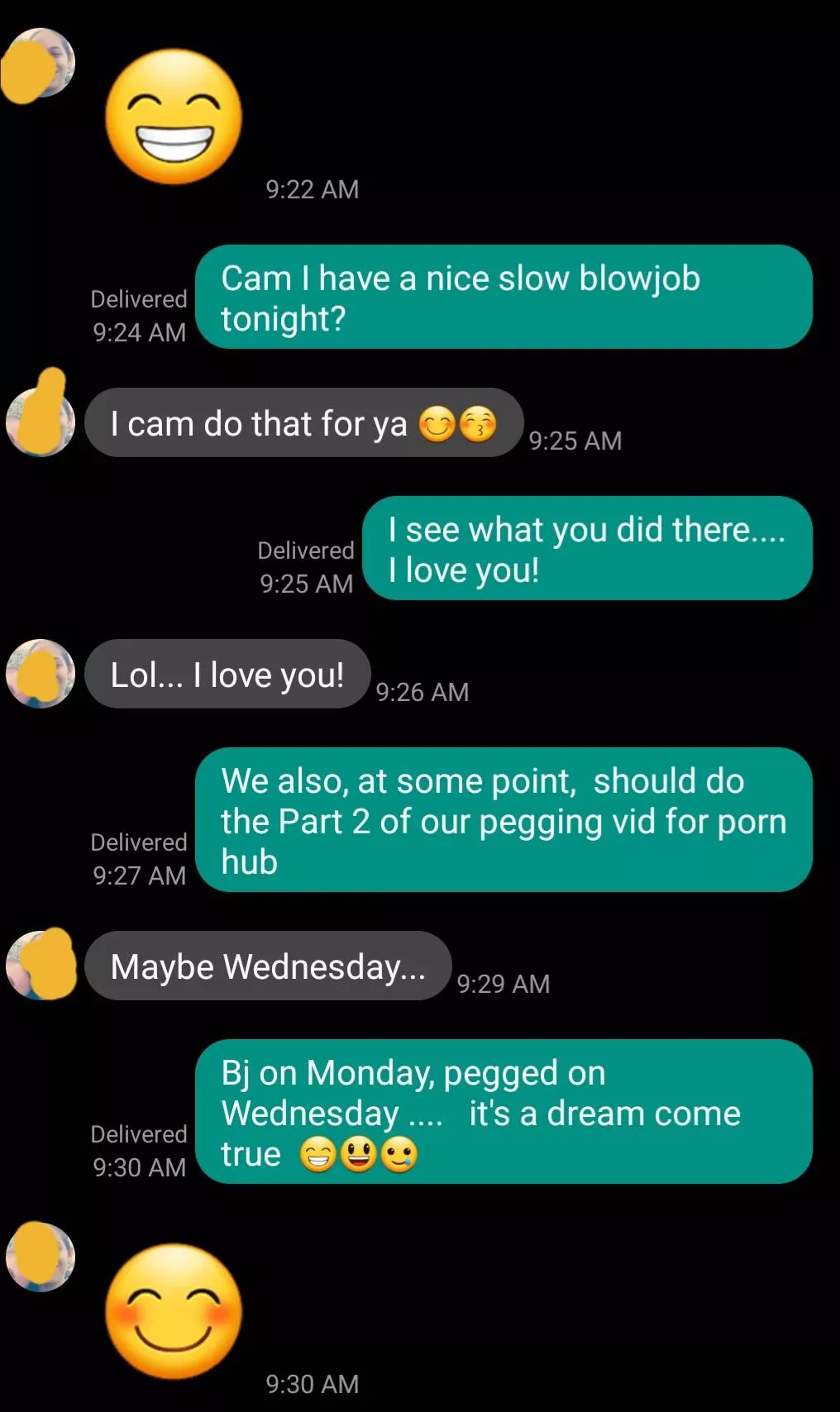The width and height of the screenshot is (840, 1412).
Task: View the contact photo beside "I cam do that for ya"
Action: click(41, 422)
